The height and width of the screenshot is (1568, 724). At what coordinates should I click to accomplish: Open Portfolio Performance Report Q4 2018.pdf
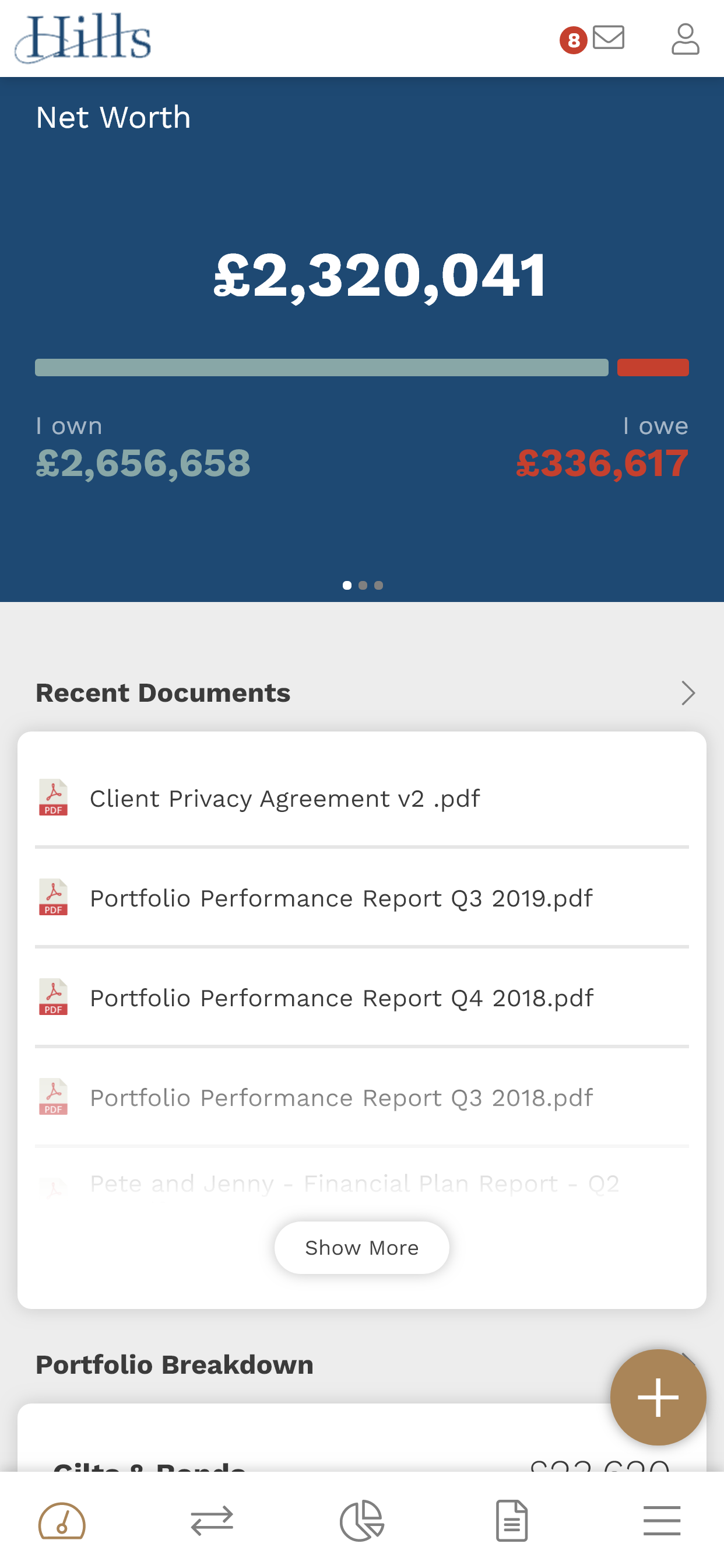pyautogui.click(x=362, y=998)
